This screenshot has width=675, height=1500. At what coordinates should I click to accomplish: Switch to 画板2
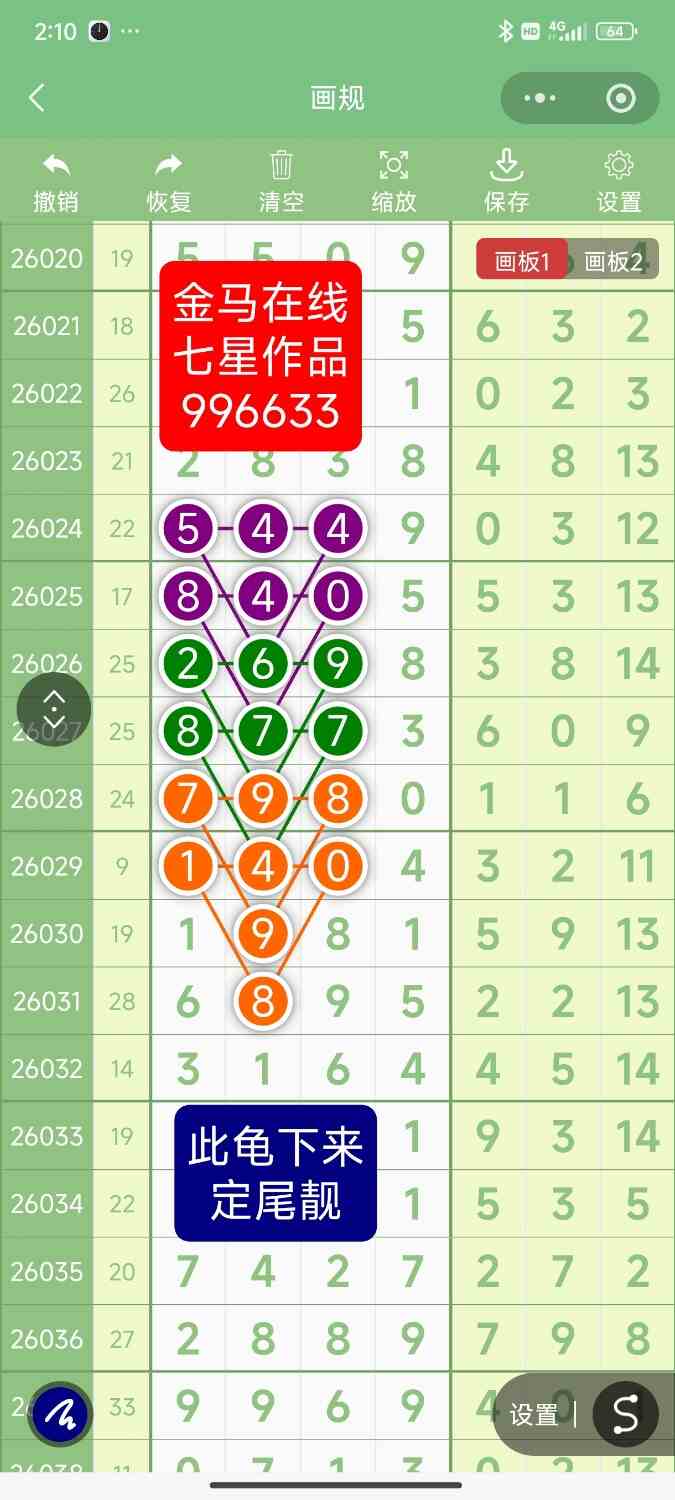click(x=613, y=261)
